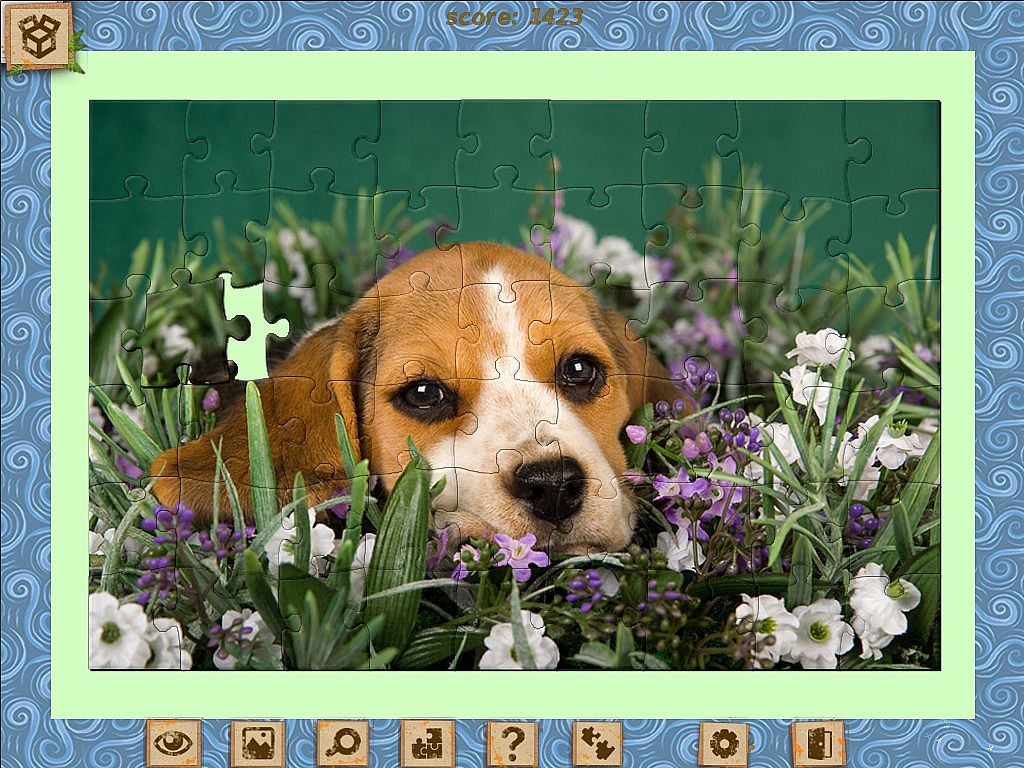The height and width of the screenshot is (768, 1024).
Task: Tap the single puzzle piece icon
Action: pos(427,743)
